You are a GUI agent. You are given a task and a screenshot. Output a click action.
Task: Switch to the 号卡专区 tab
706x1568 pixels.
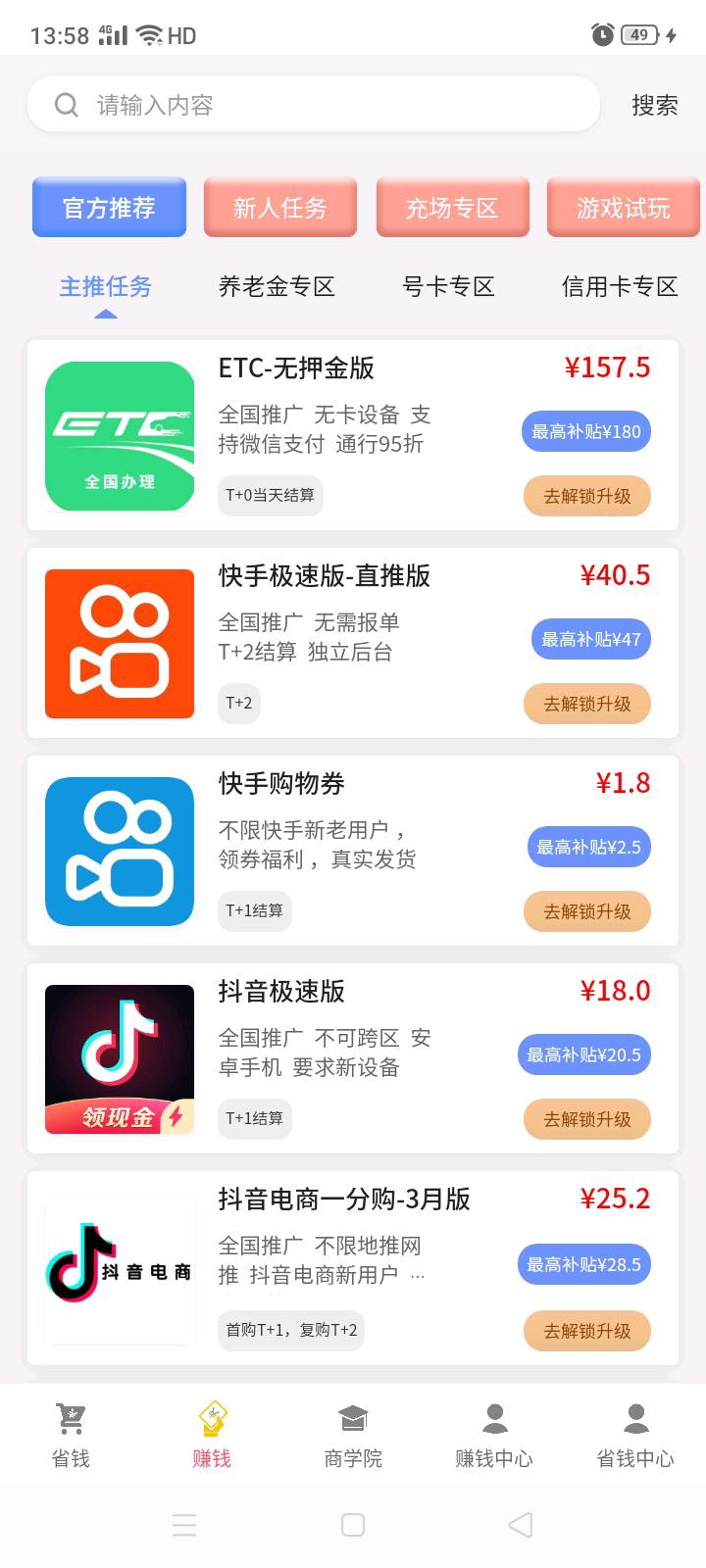pos(448,286)
